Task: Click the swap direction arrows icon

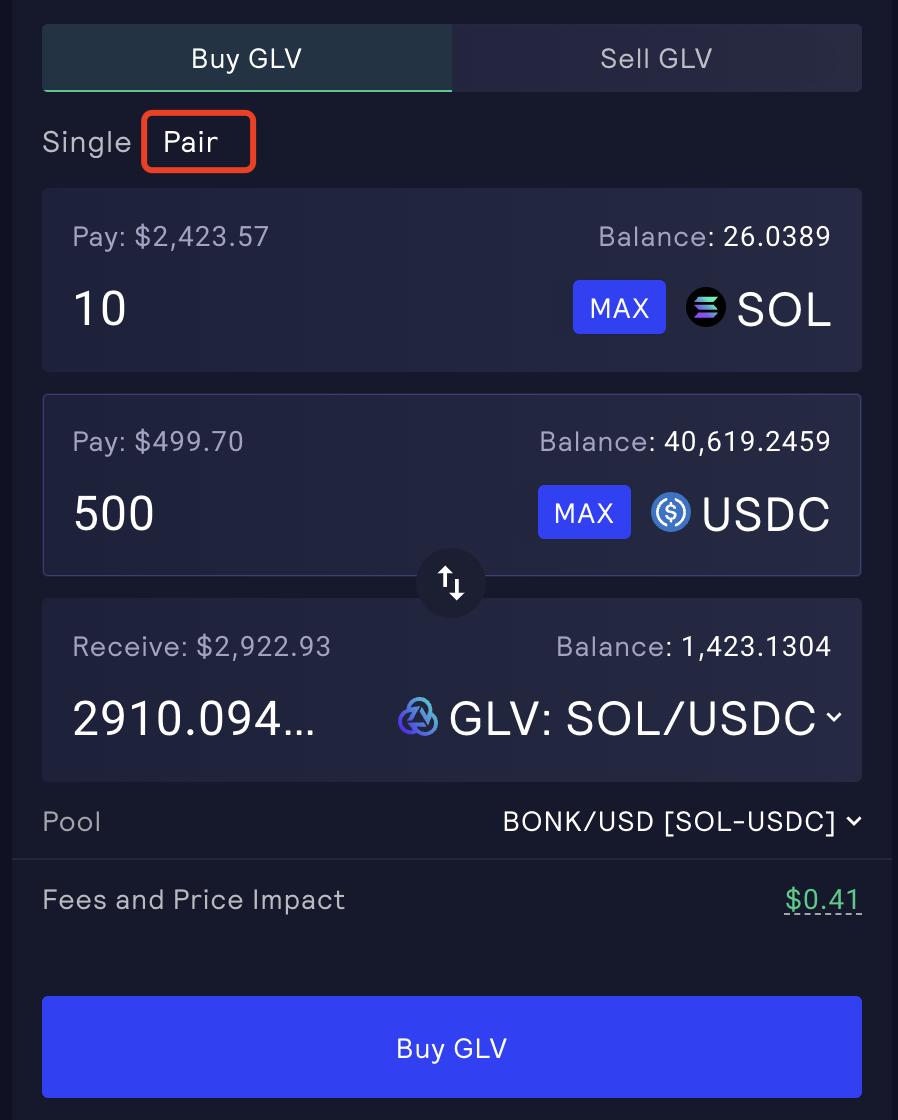Action: click(451, 582)
